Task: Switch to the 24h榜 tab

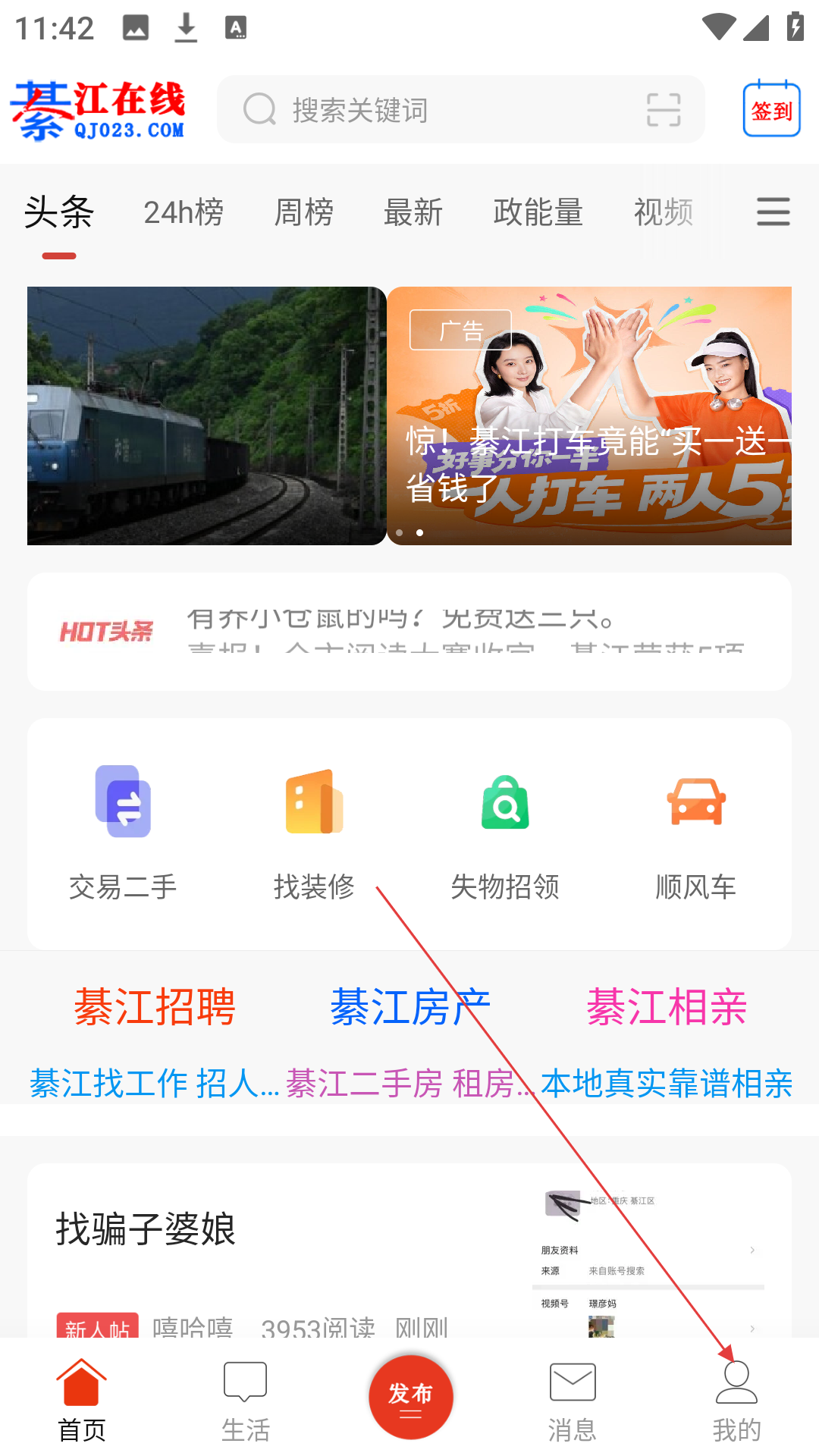Action: tap(184, 212)
